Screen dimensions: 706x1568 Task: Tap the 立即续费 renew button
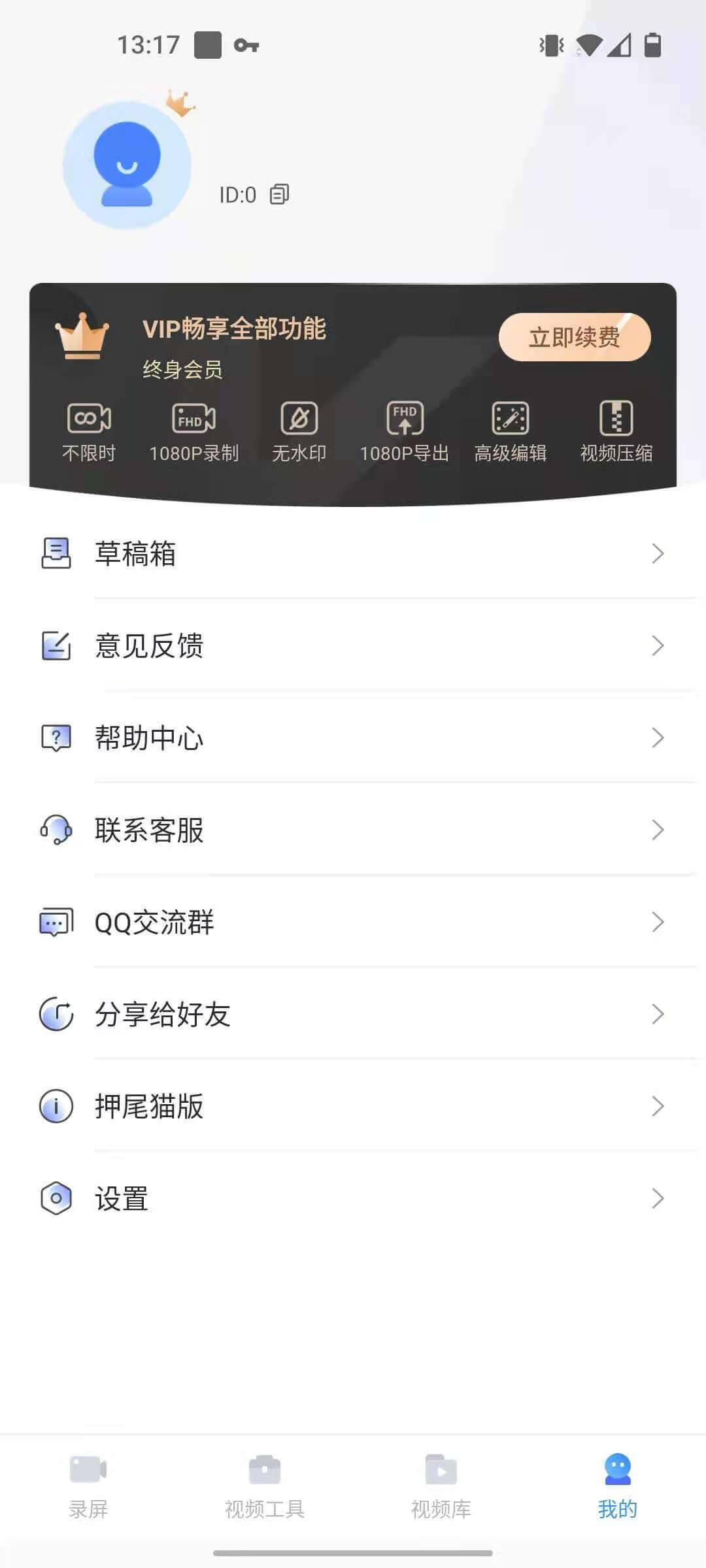point(575,337)
